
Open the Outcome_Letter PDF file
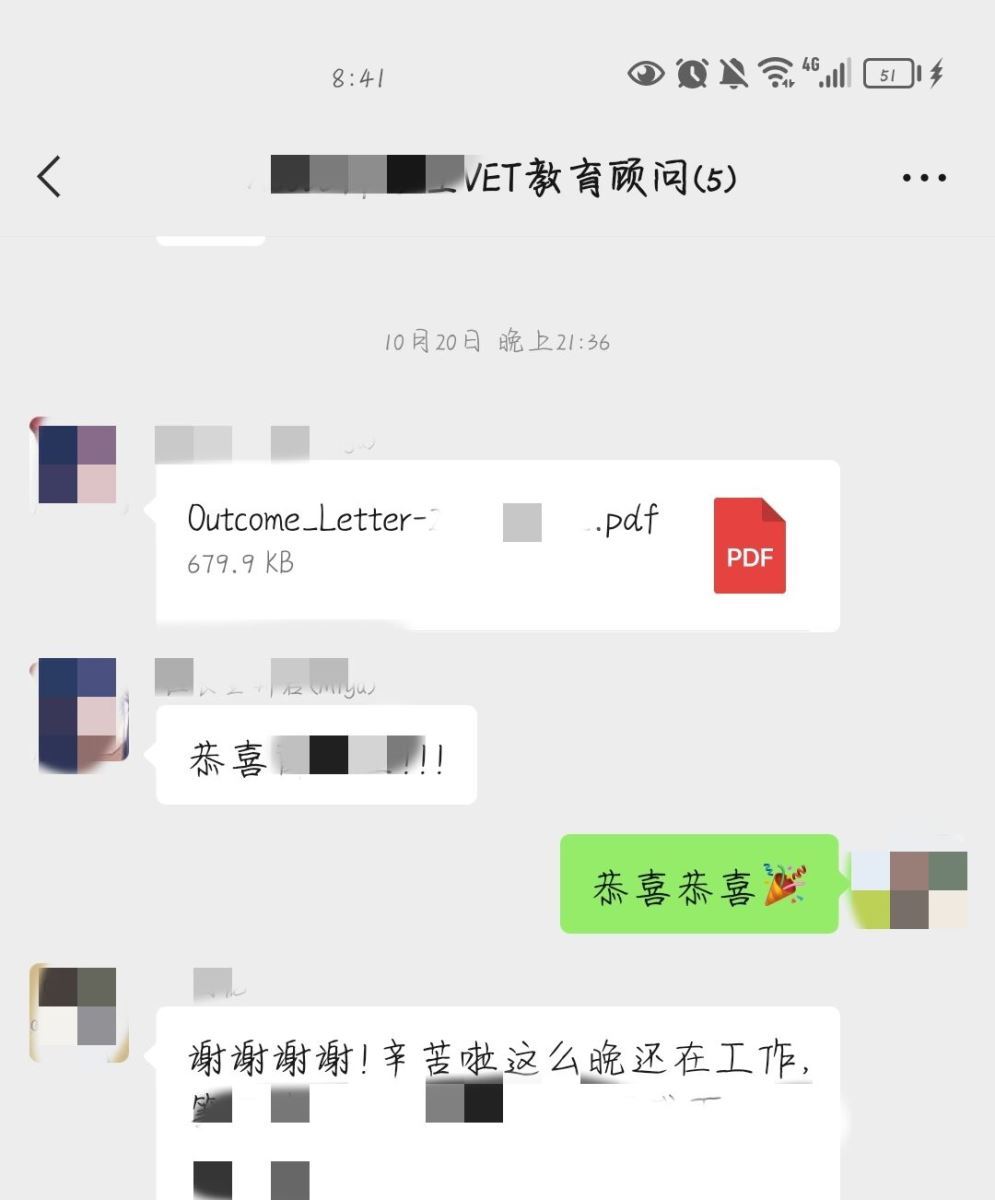[x=497, y=545]
